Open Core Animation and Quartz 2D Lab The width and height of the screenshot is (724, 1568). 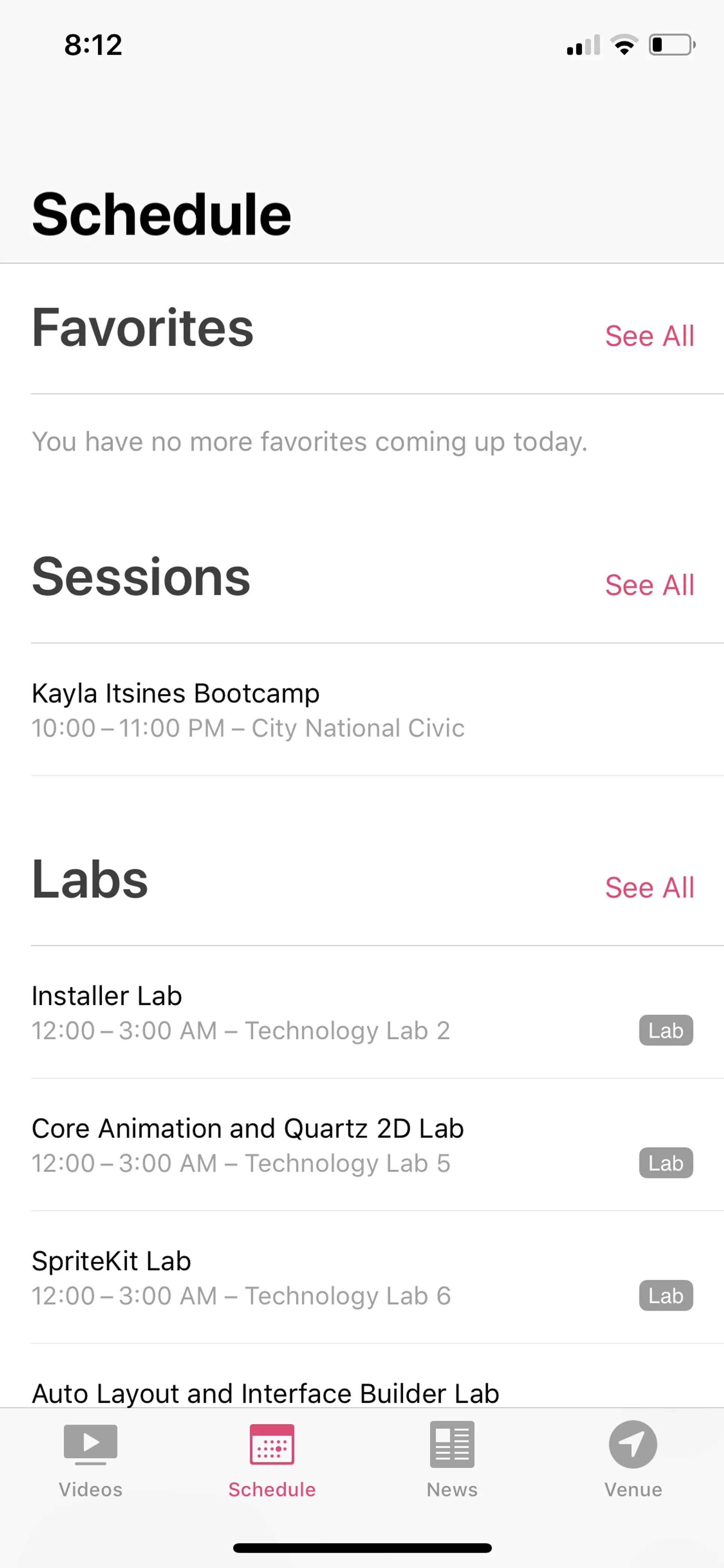[362, 1145]
